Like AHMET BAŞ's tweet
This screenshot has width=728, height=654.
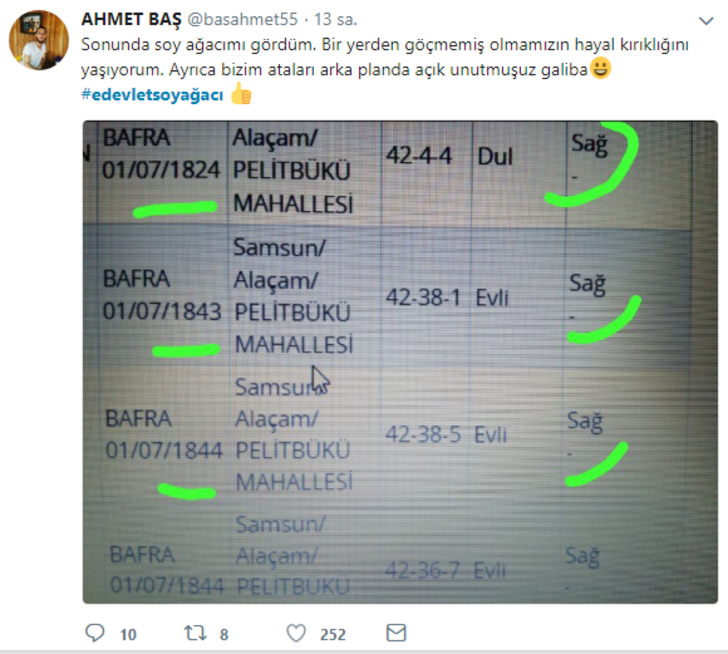click(296, 633)
